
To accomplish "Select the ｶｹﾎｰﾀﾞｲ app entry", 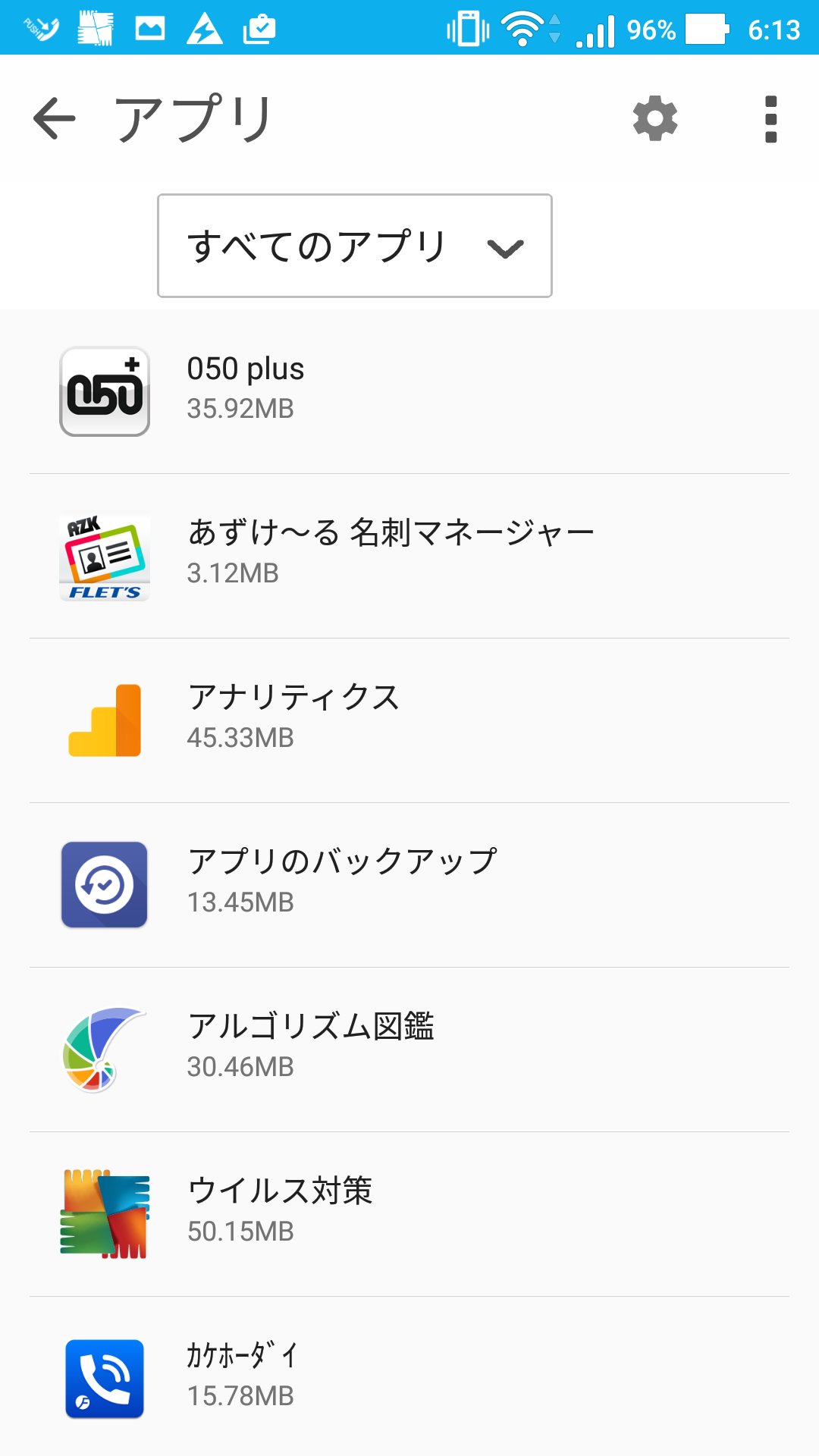I will 409,1377.
